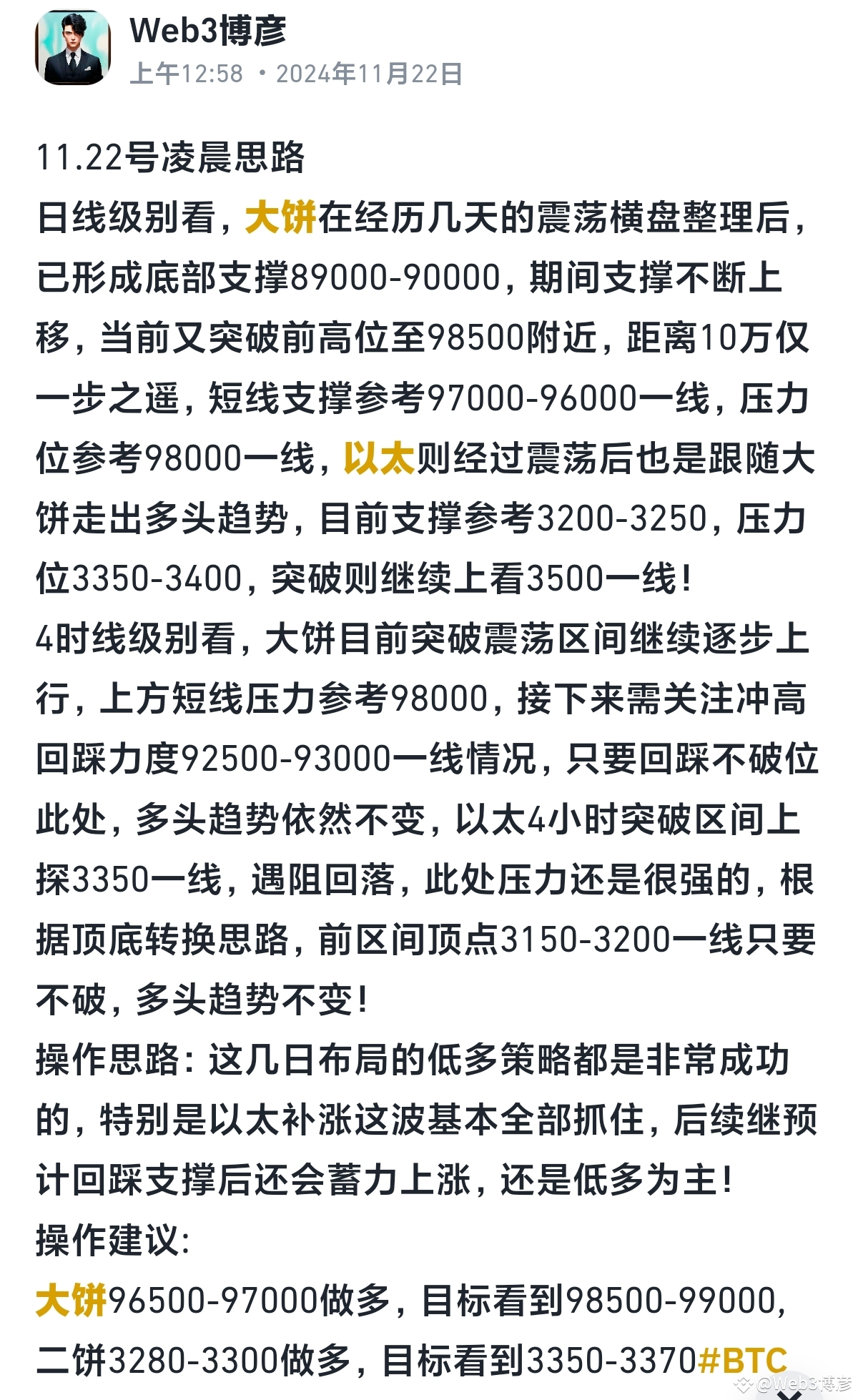This screenshot has height=1400, width=858.
Task: Tap the Web3博彦 username
Action: pos(208,31)
